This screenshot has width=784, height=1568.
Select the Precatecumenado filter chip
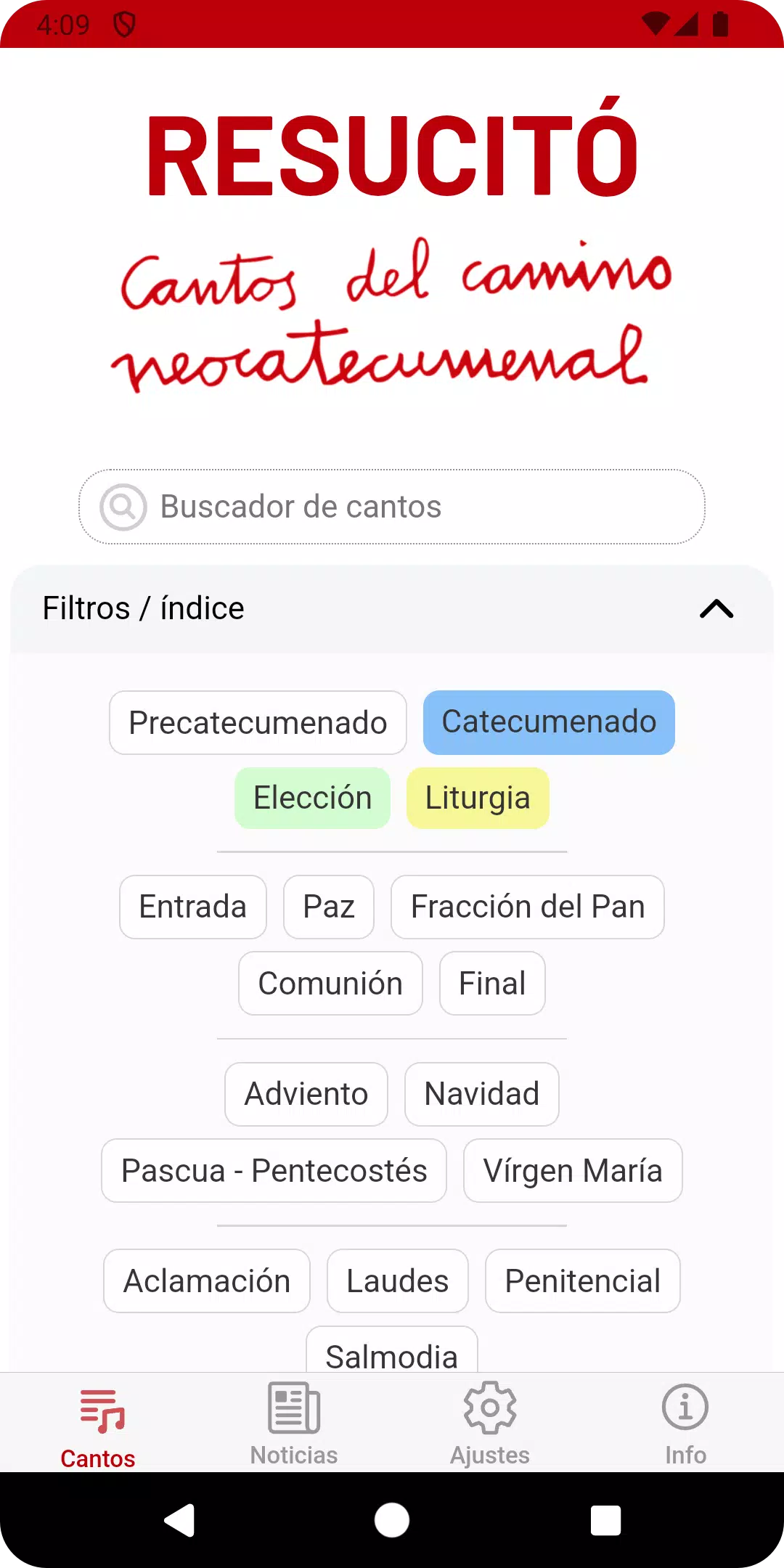coord(258,722)
